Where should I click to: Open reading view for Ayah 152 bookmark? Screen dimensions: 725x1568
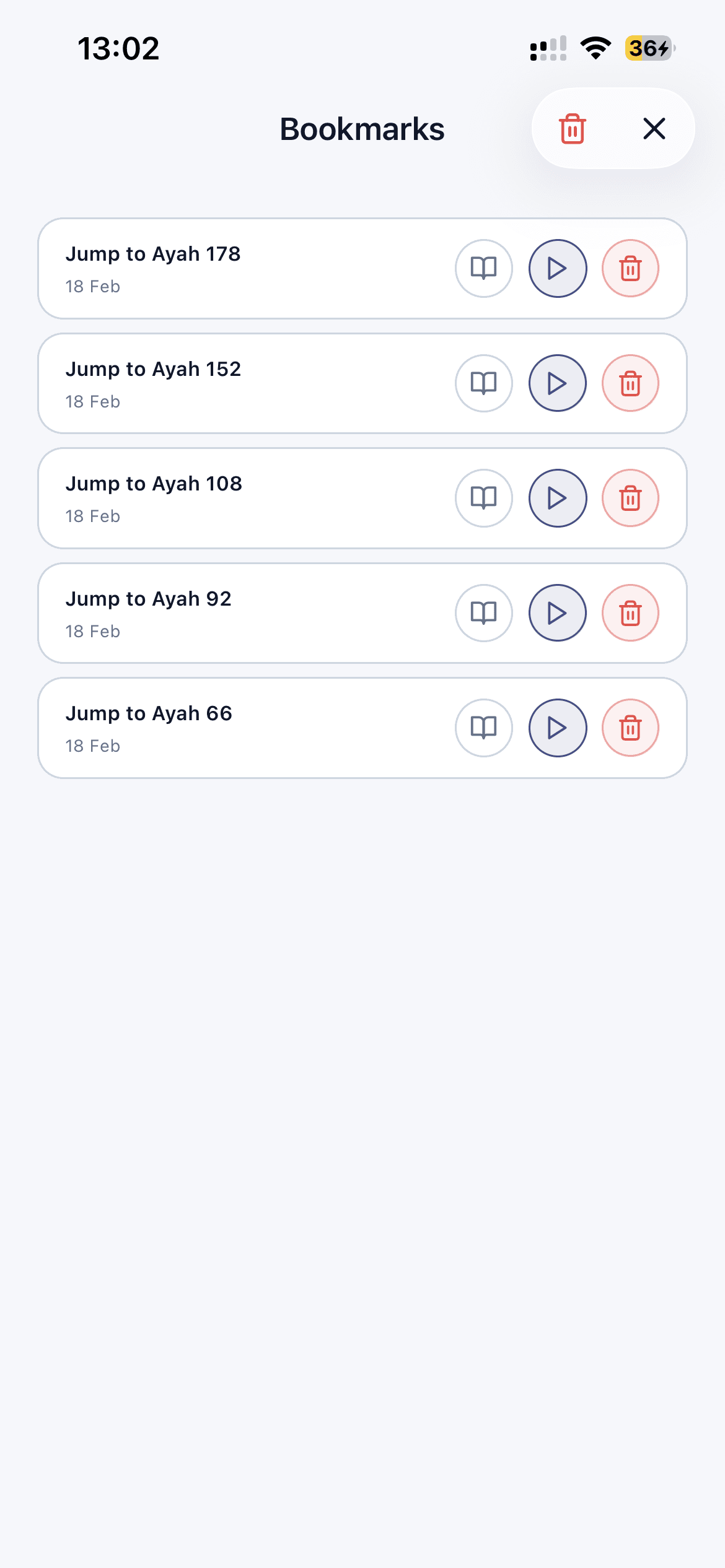(483, 383)
